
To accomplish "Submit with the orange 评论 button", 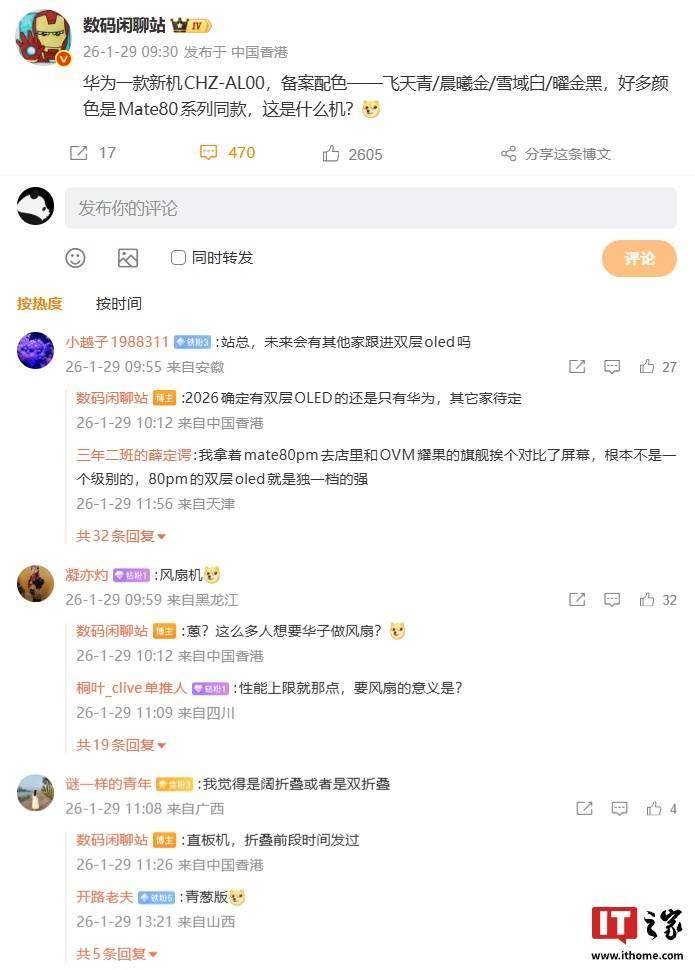I will coord(639,258).
